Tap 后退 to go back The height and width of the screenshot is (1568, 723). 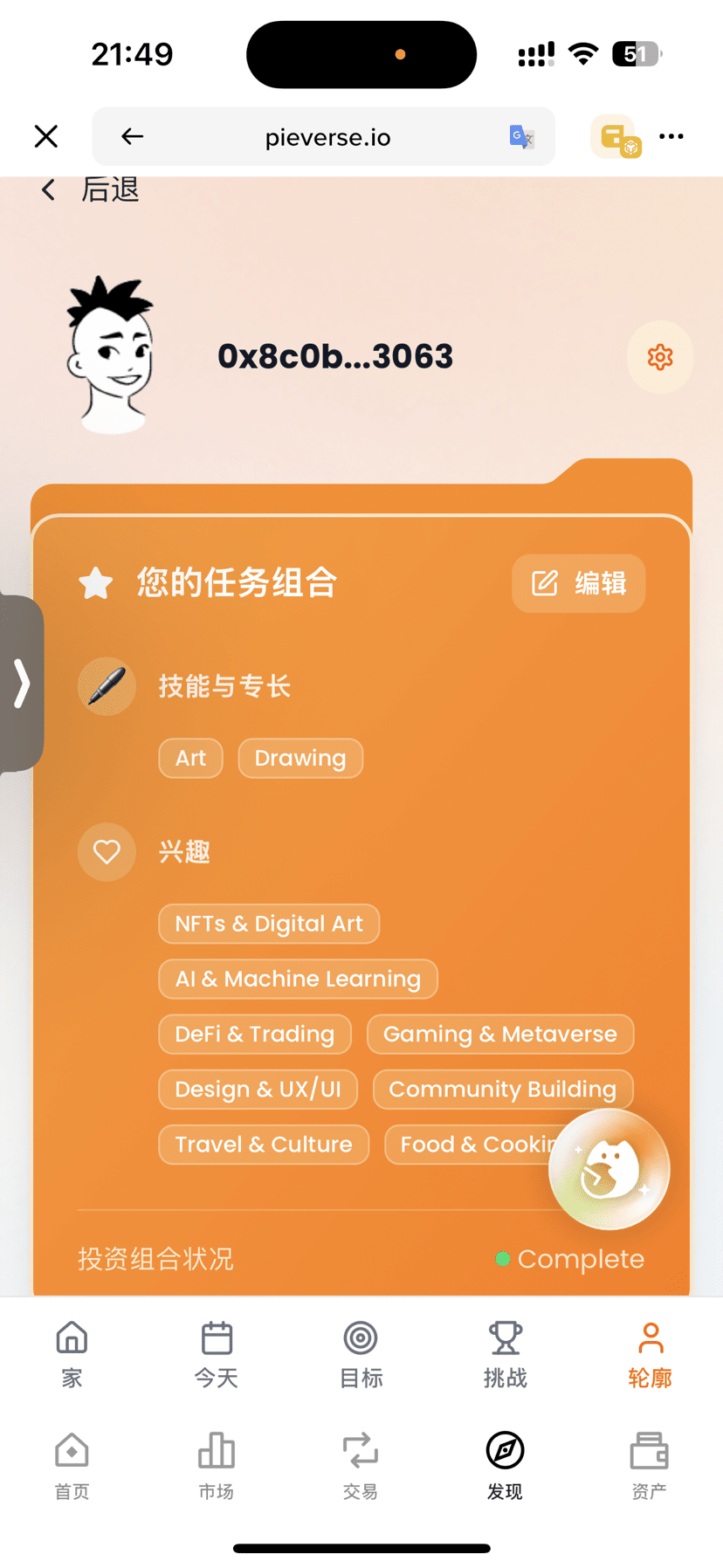point(91,189)
